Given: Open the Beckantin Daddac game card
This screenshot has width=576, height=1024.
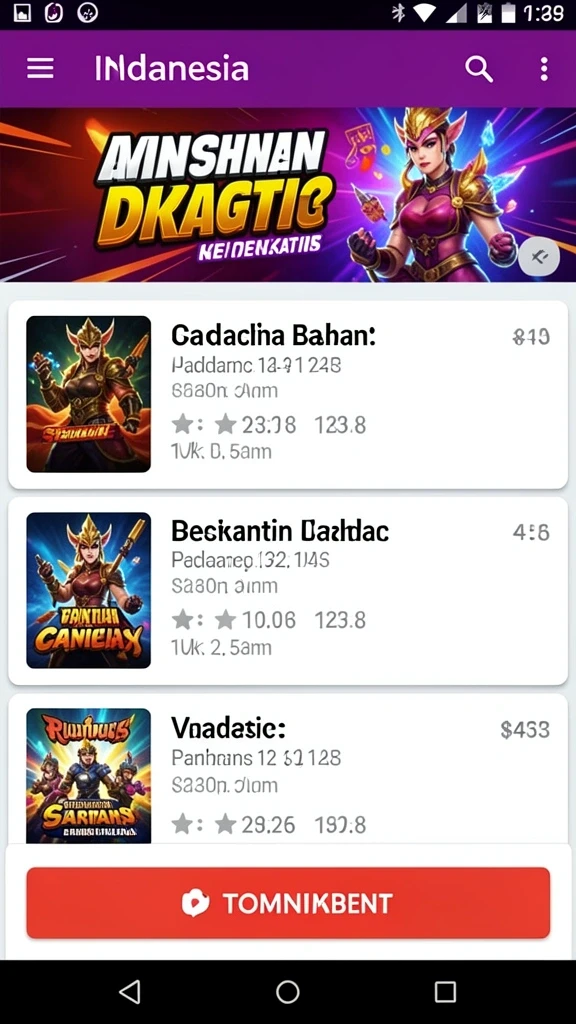Looking at the screenshot, I should (x=288, y=590).
